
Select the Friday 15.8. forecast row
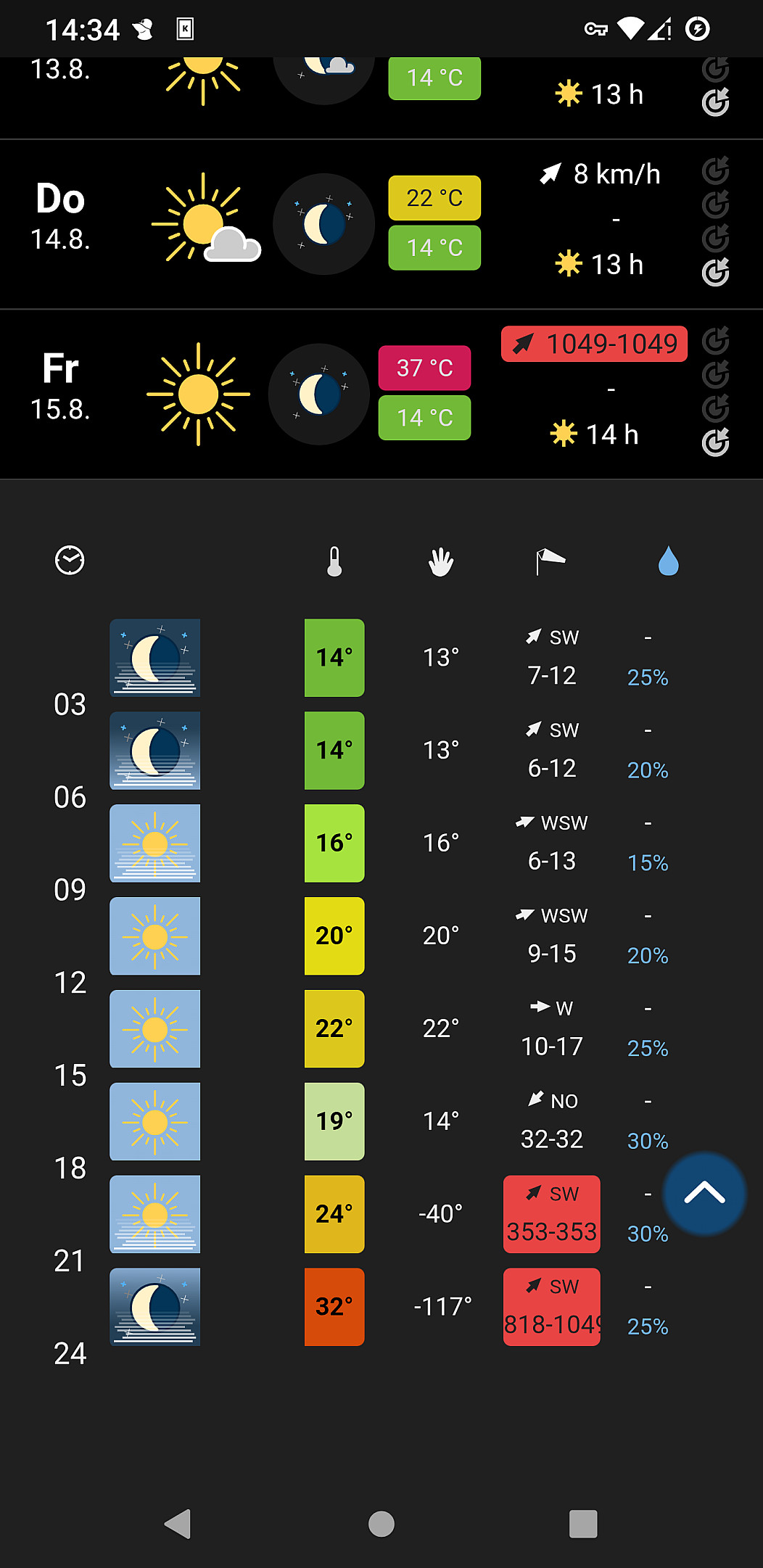click(381, 395)
